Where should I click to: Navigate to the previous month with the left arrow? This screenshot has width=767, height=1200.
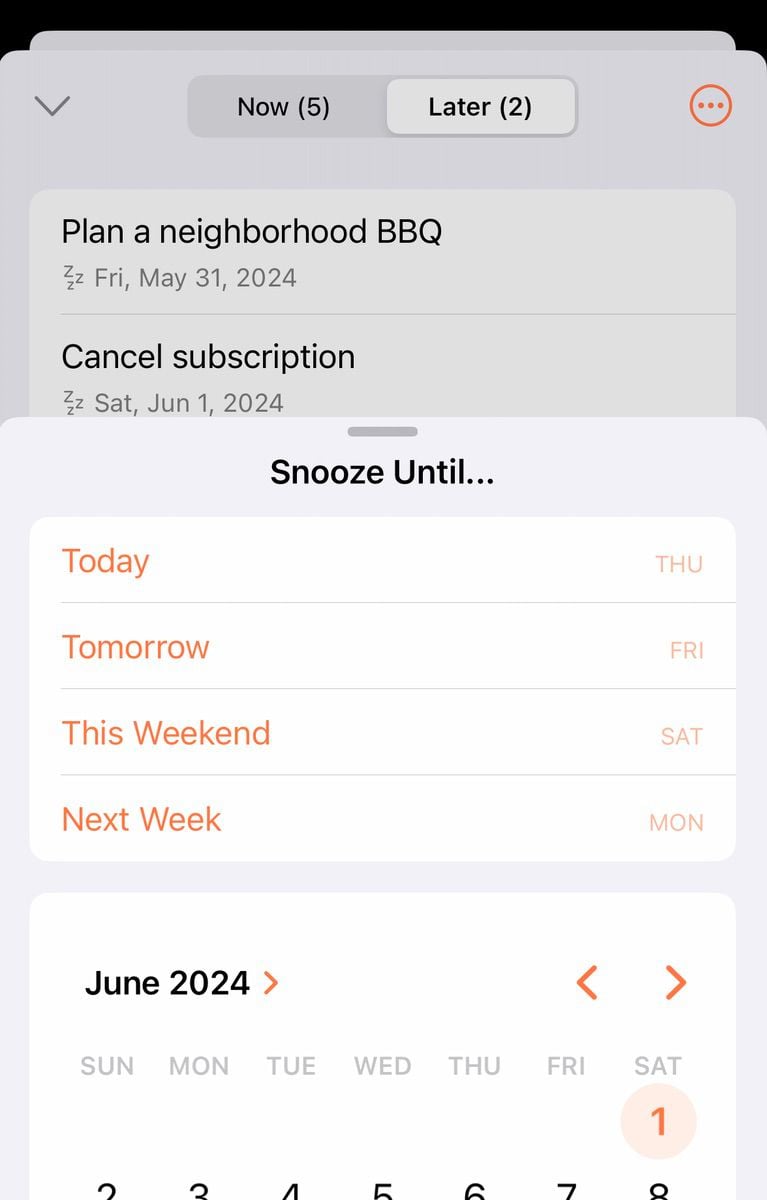pos(587,982)
